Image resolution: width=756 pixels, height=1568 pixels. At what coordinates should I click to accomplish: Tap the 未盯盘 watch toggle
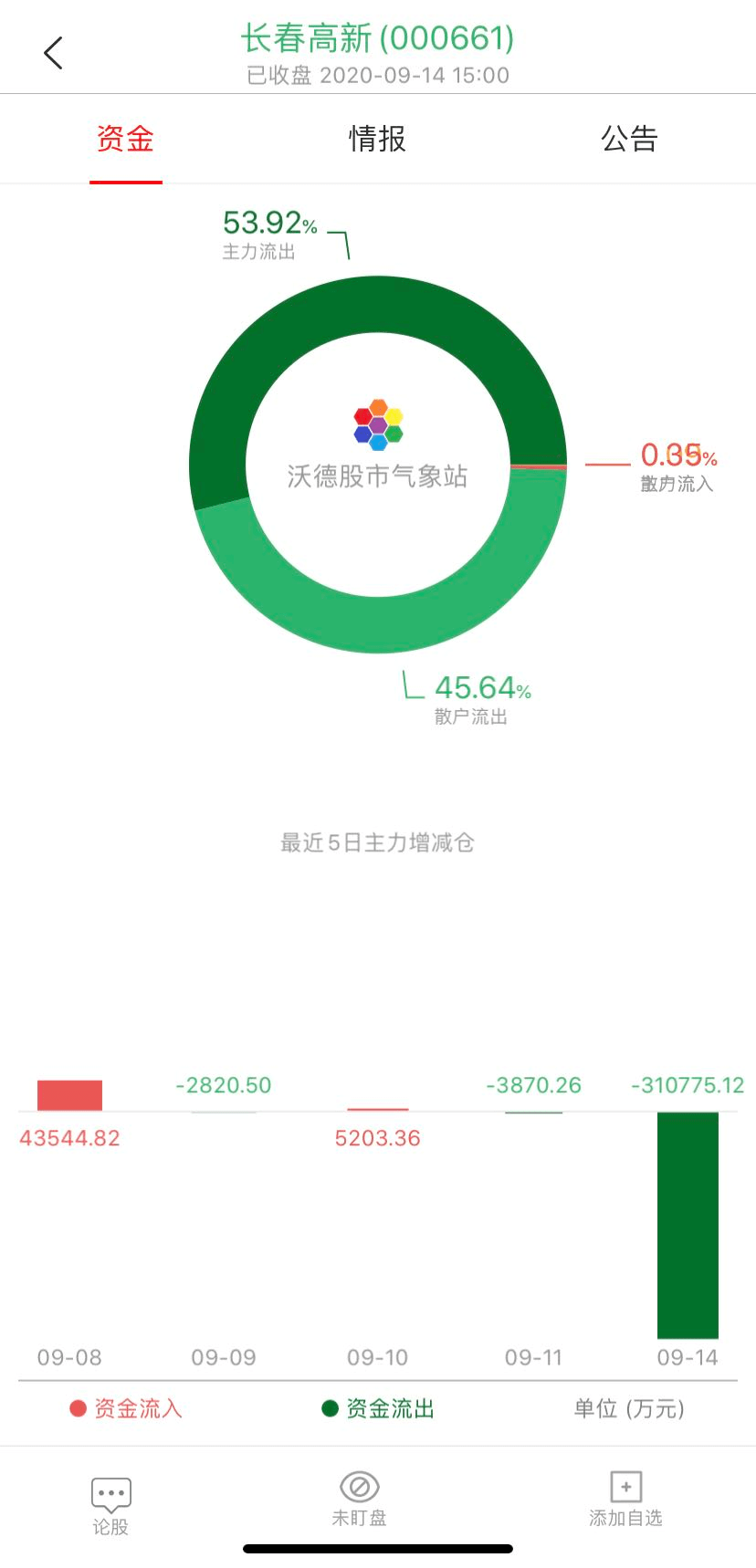click(x=359, y=1500)
